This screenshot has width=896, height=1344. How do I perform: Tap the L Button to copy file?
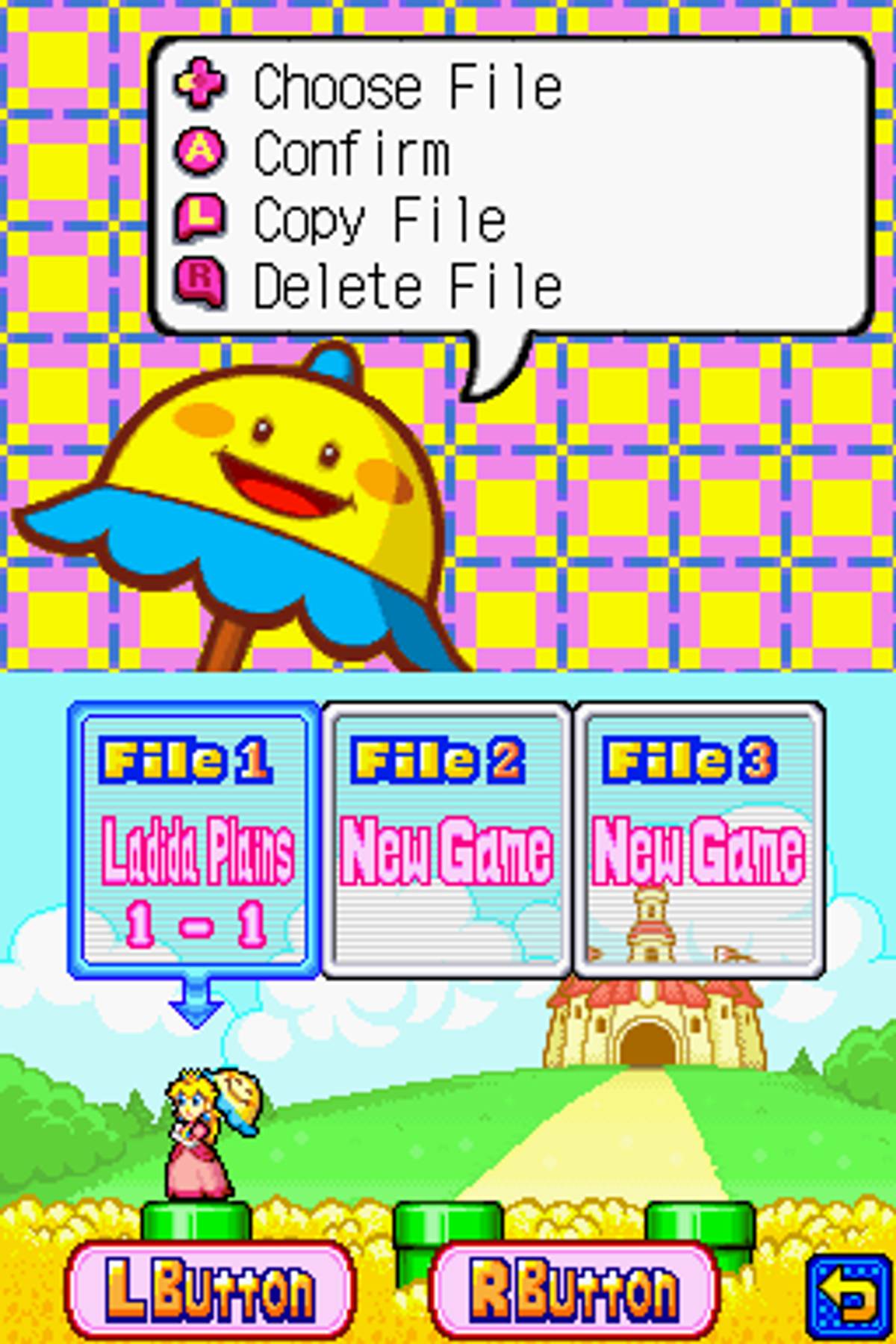tap(209, 1290)
